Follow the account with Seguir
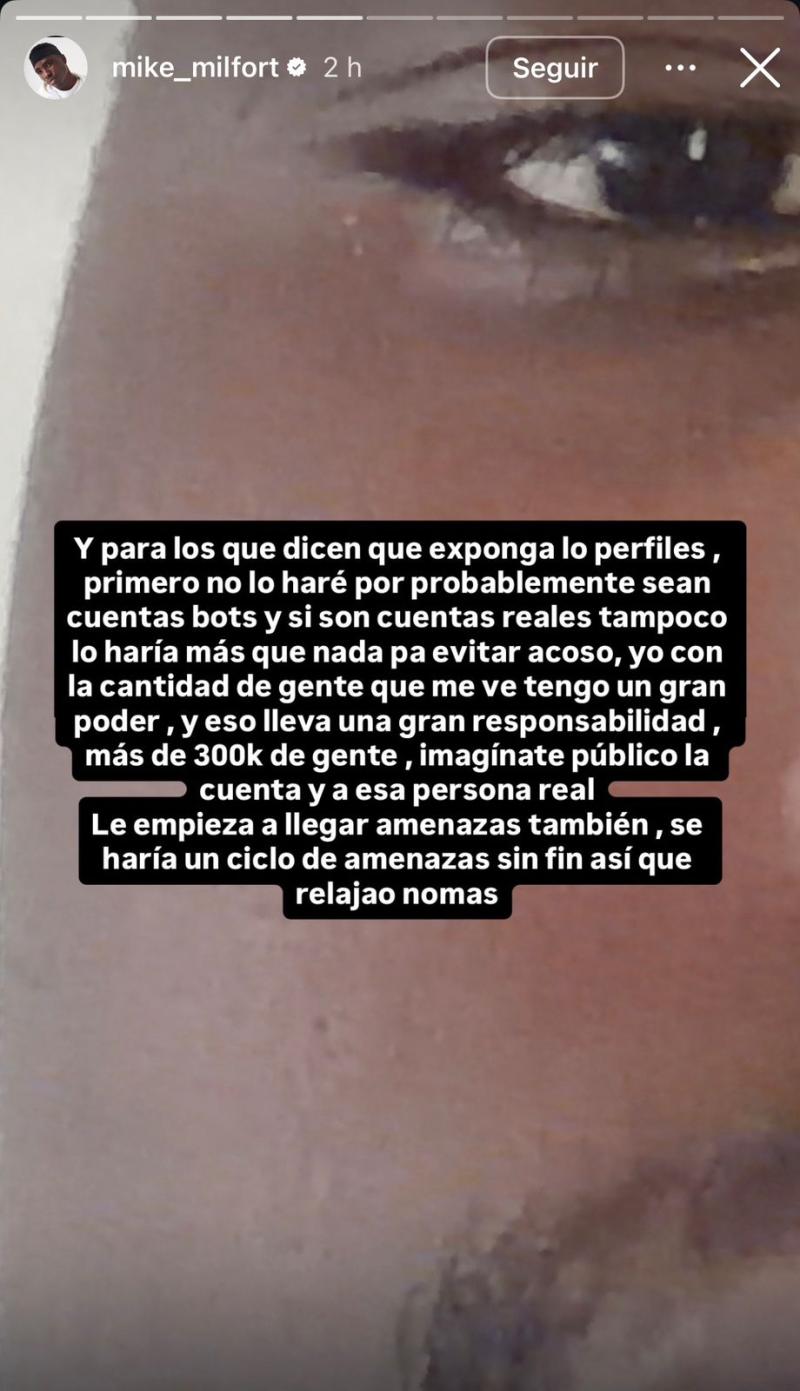The width and height of the screenshot is (800, 1391). click(555, 68)
